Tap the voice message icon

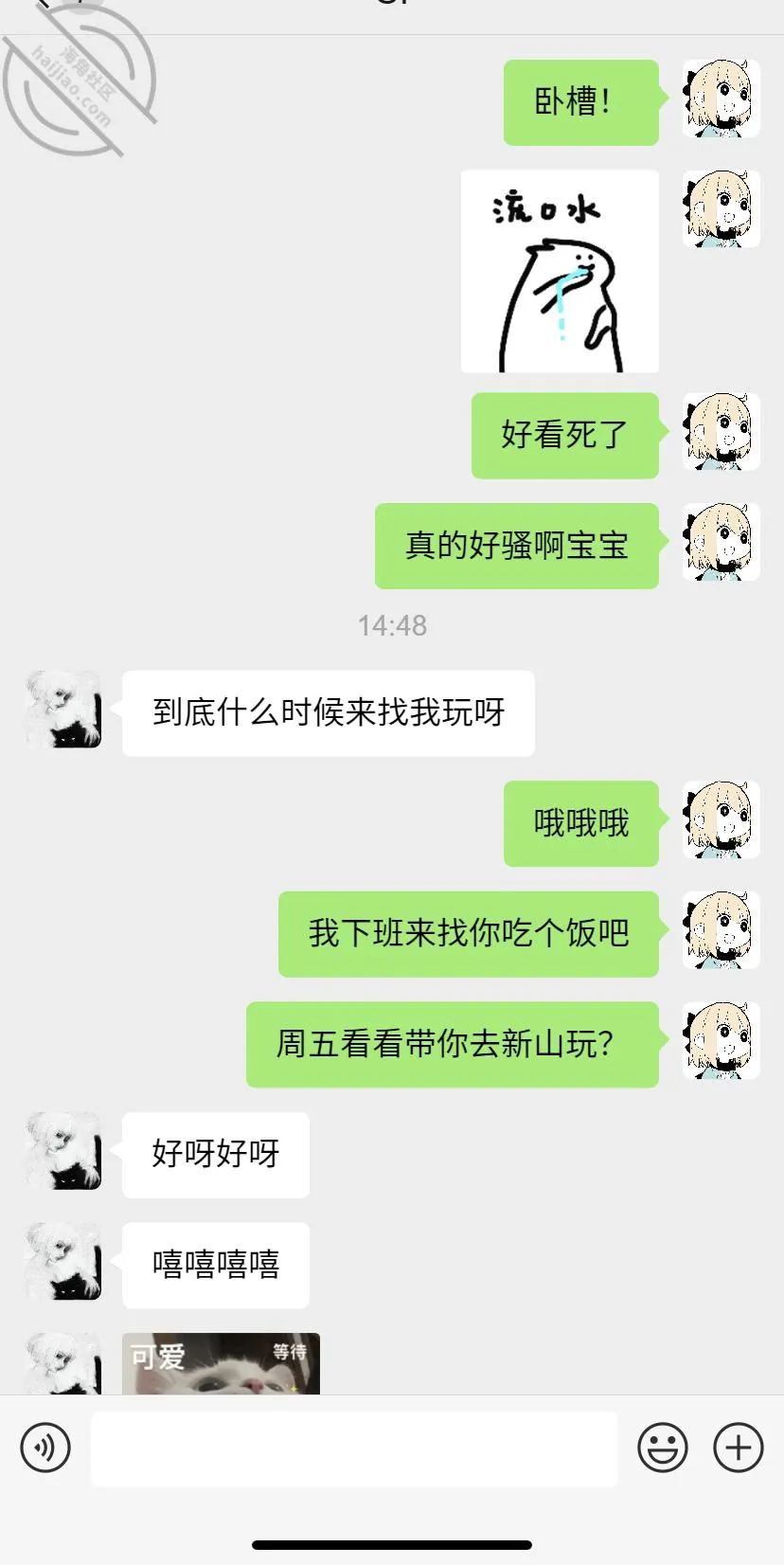tap(45, 1448)
